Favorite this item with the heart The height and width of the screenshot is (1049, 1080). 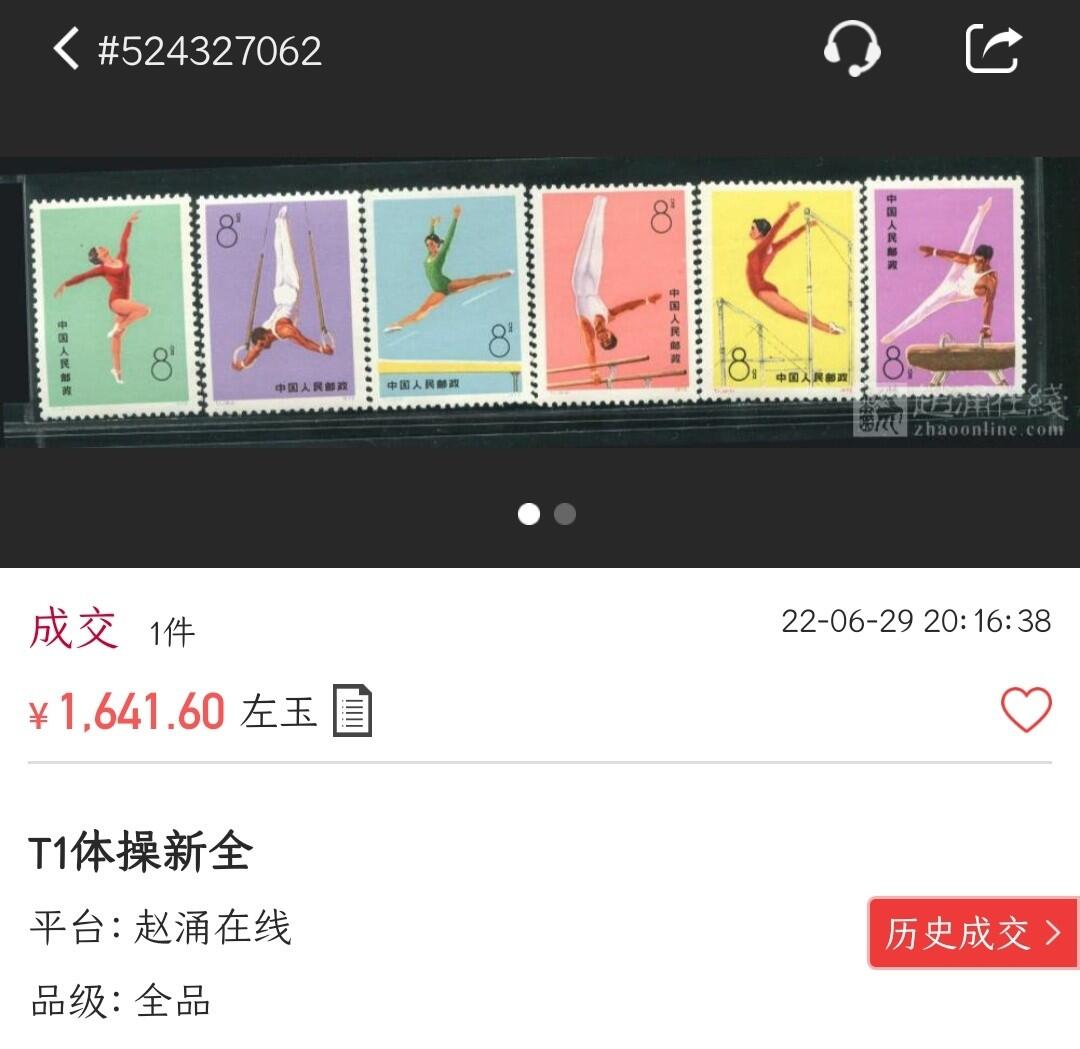point(1026,711)
